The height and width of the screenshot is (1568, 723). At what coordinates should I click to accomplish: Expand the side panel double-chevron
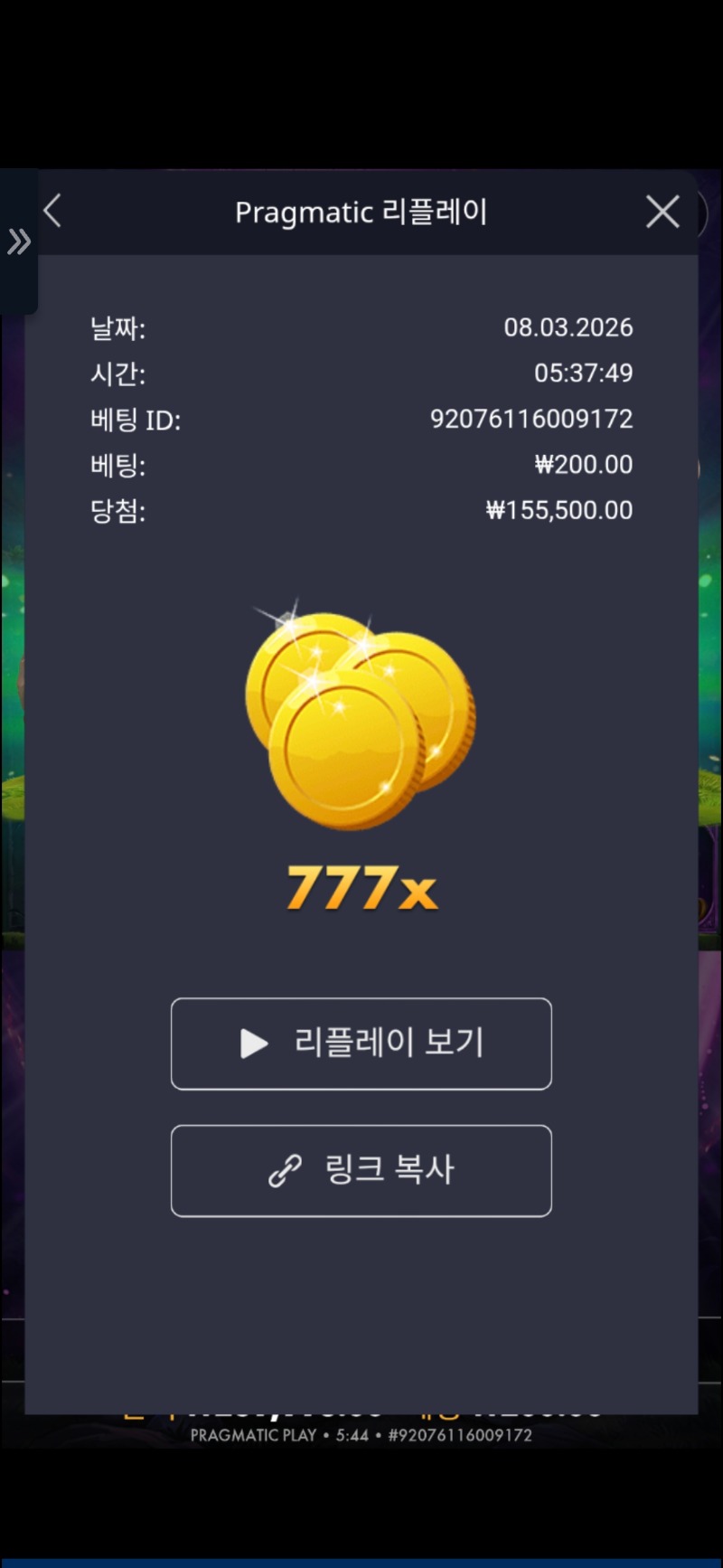18,241
